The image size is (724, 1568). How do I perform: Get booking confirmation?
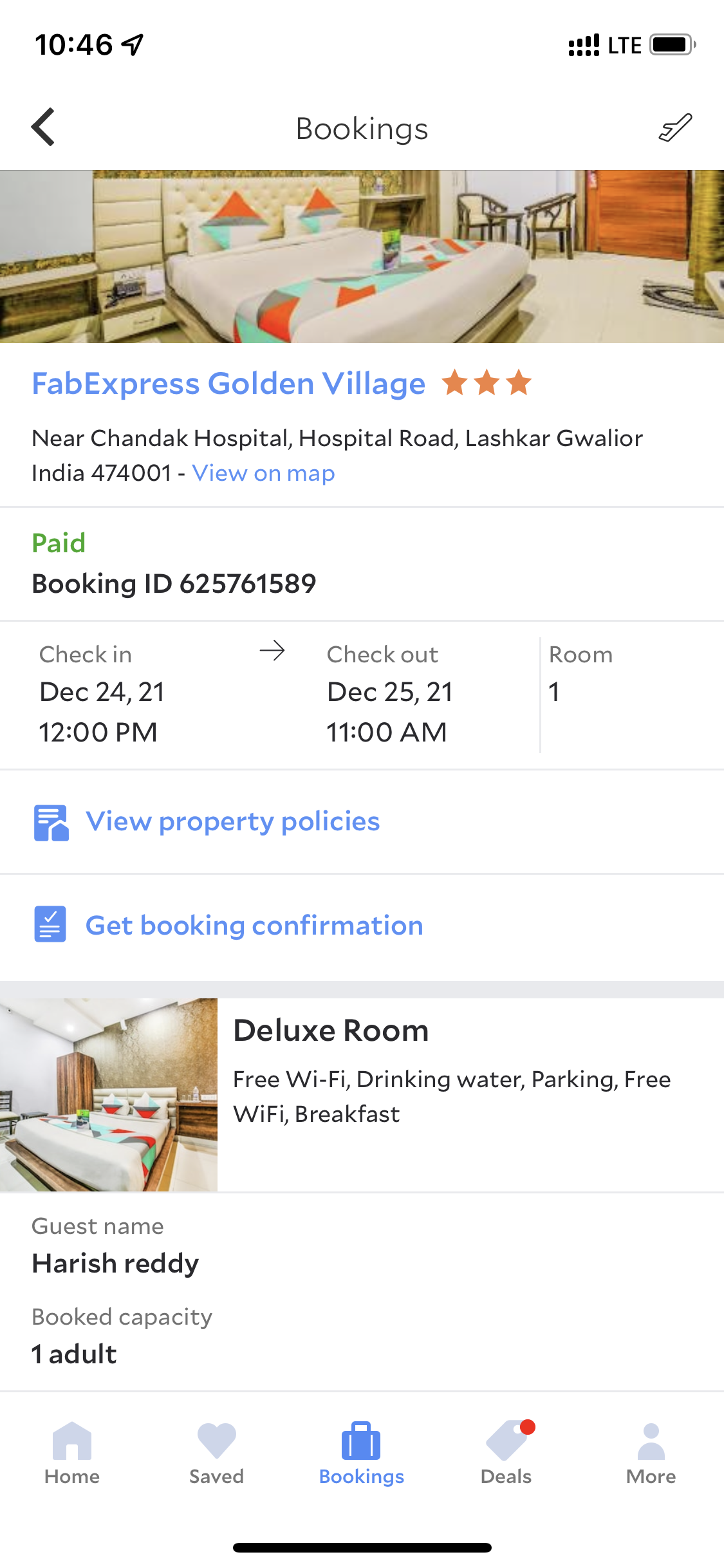(x=254, y=926)
